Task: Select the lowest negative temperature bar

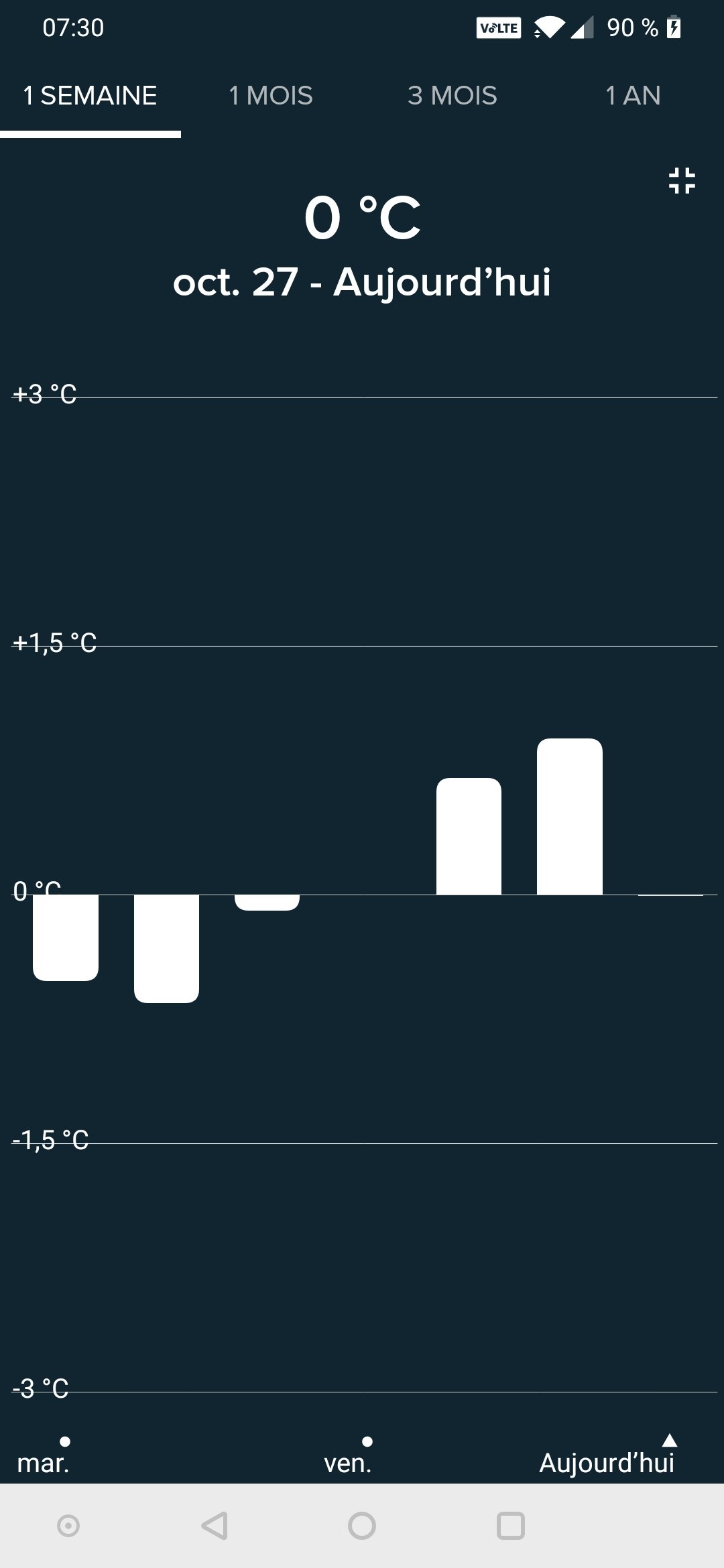Action: click(x=166, y=948)
